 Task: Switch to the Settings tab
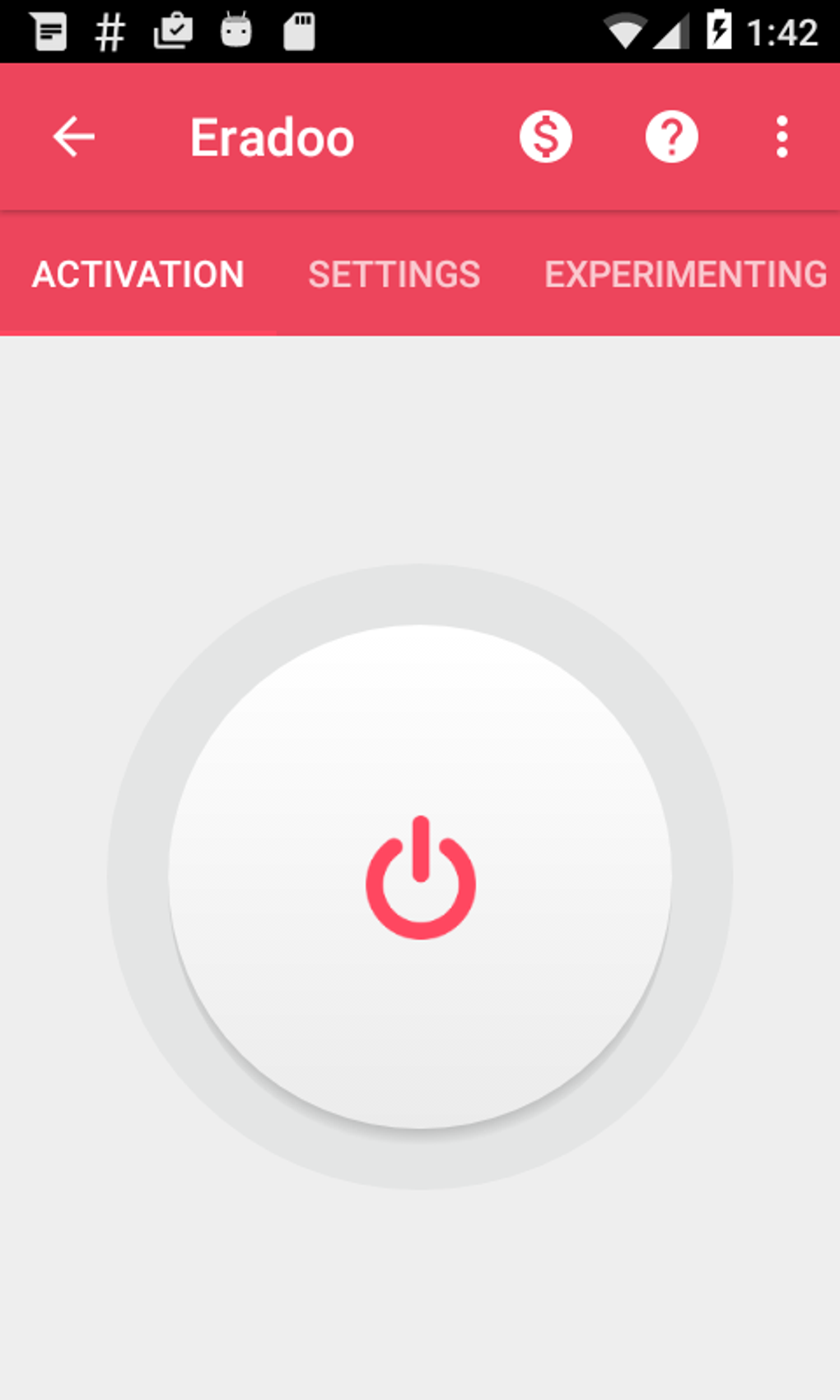point(394,274)
